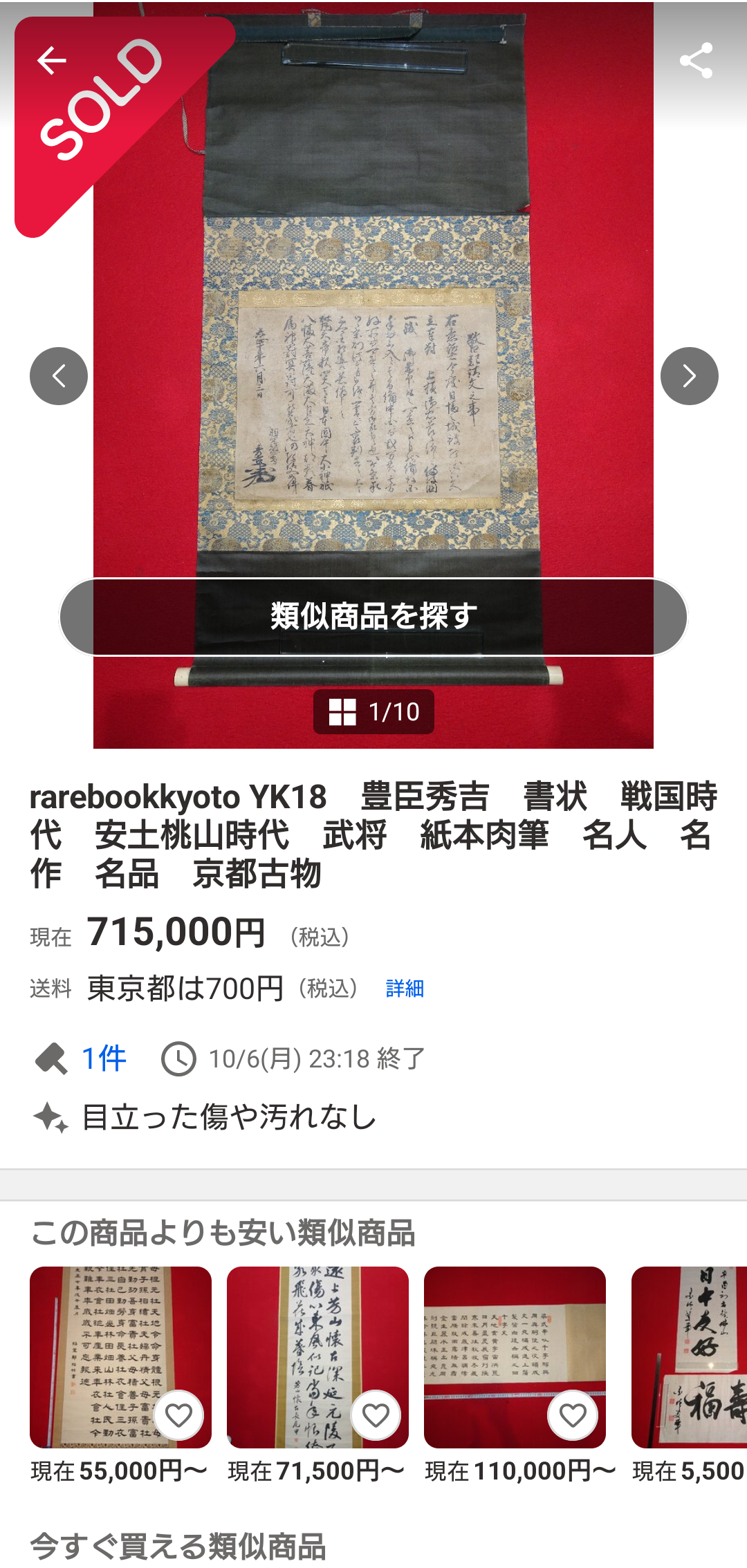Go back using the top-left arrow
This screenshot has height=1568, width=747.
pos(52,61)
